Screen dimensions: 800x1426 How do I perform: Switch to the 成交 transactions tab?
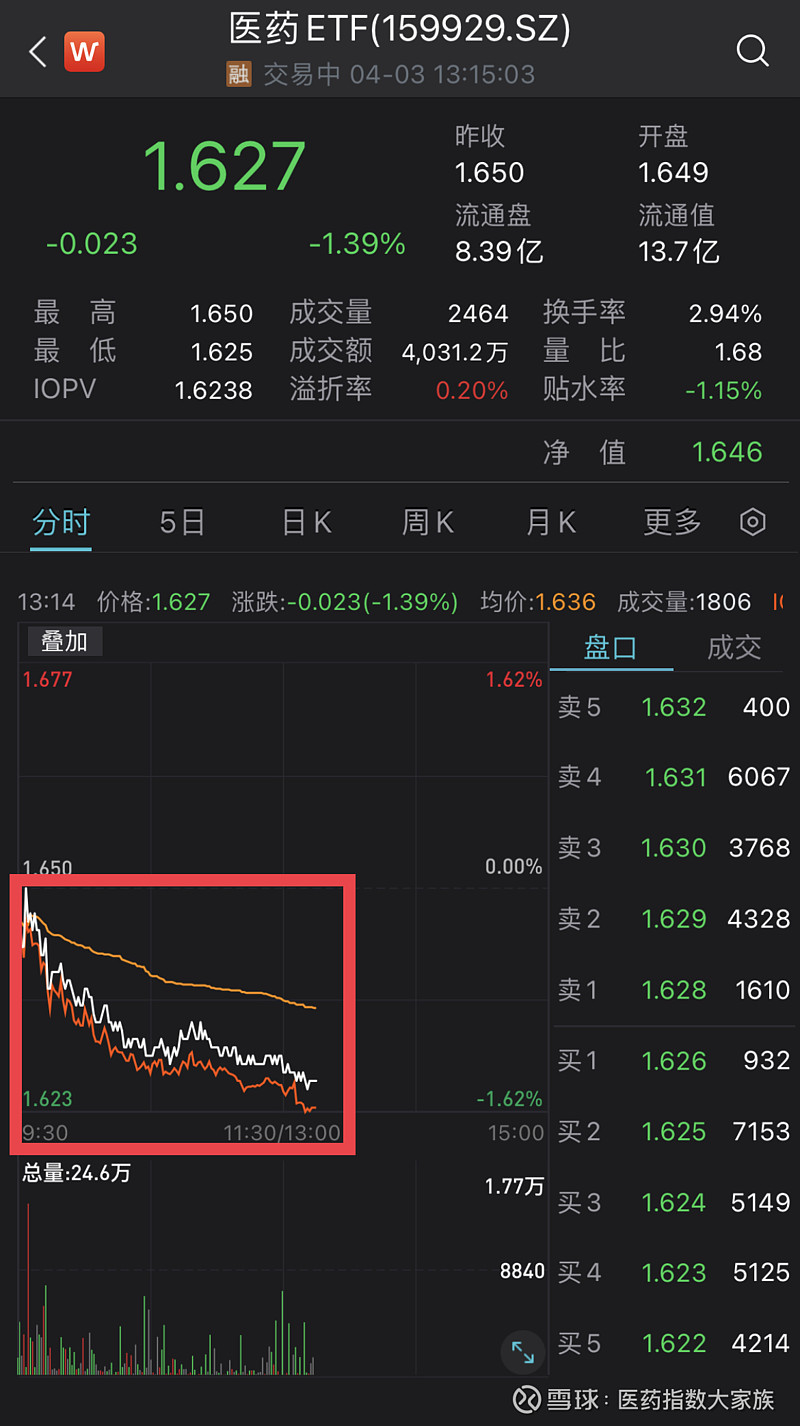[733, 648]
